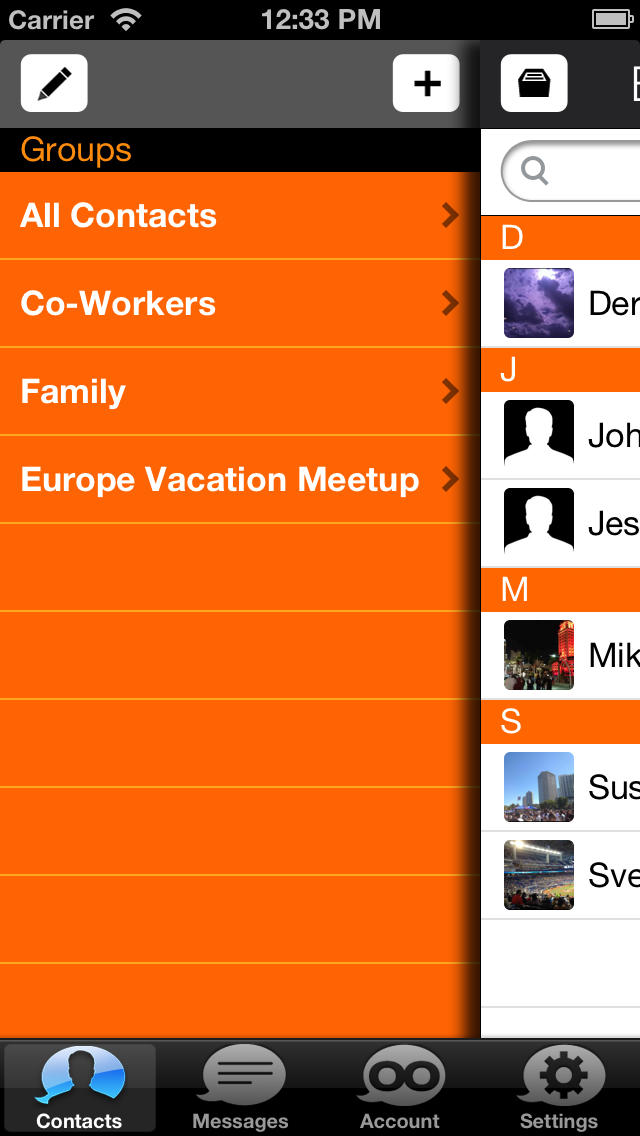Screen dimensions: 640x1136
Task: Open contact beginning with Sve
Action: [x=560, y=875]
